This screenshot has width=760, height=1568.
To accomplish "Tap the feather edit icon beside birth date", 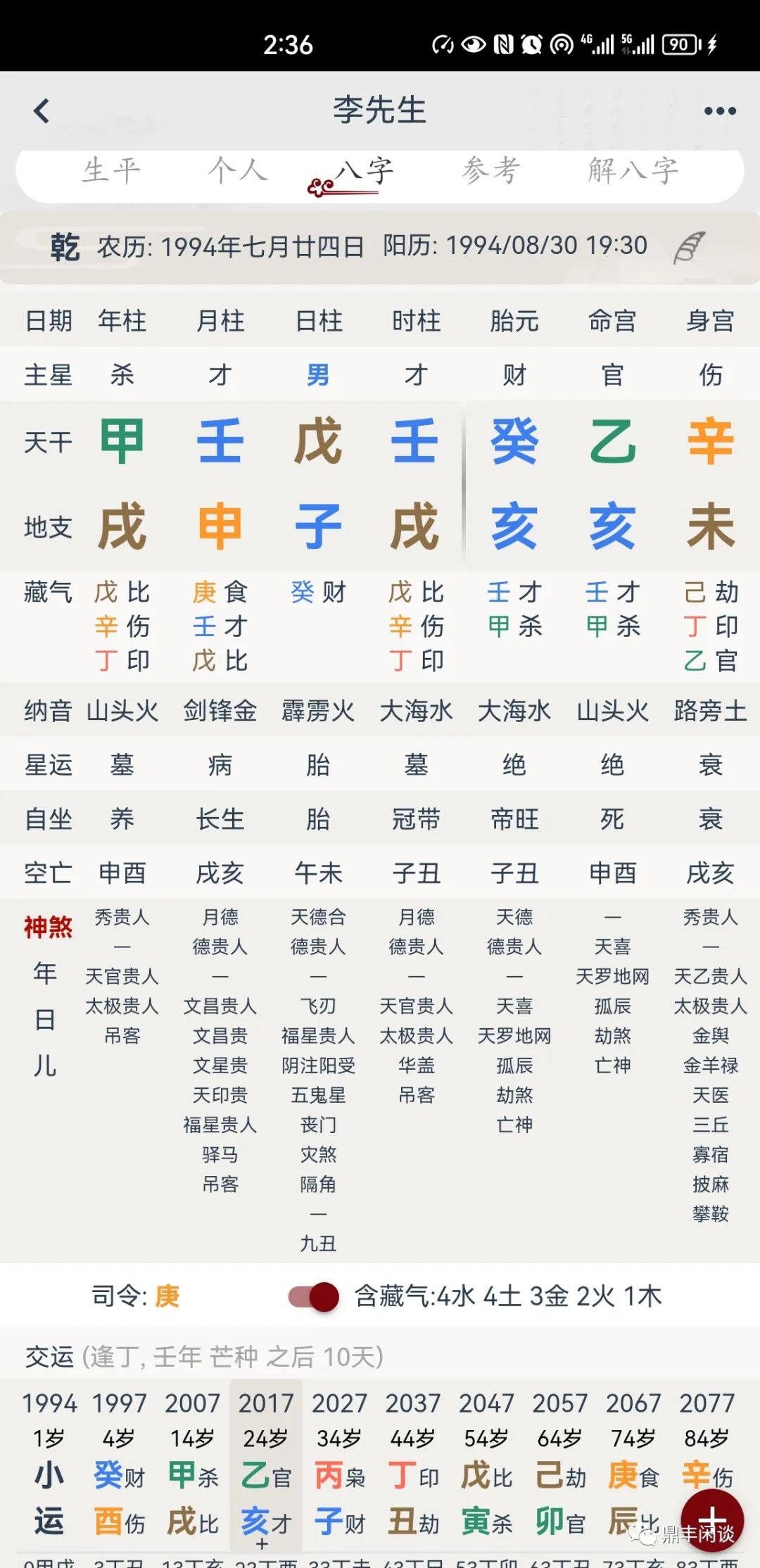I will point(688,247).
